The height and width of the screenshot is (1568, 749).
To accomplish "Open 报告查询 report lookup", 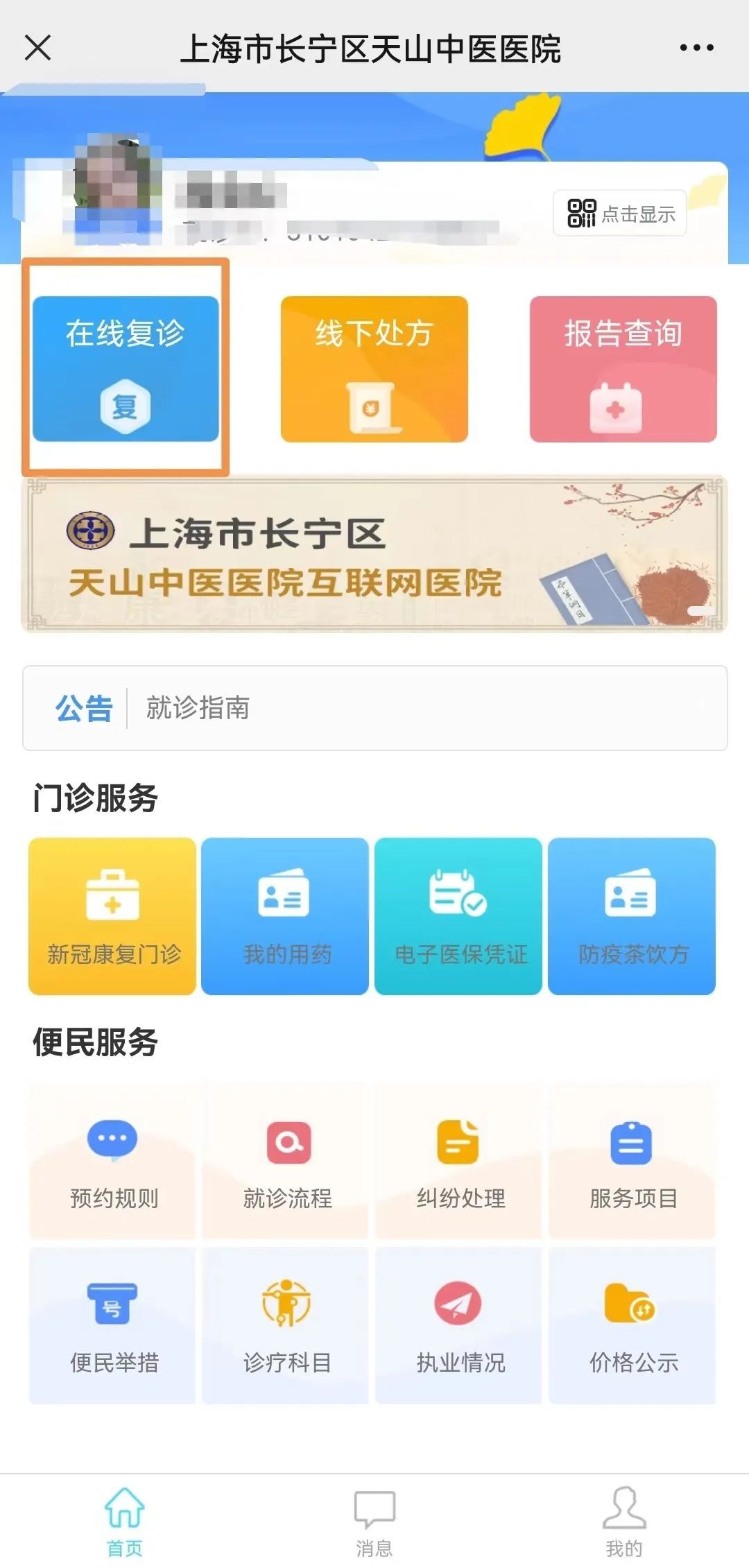I will pyautogui.click(x=623, y=368).
